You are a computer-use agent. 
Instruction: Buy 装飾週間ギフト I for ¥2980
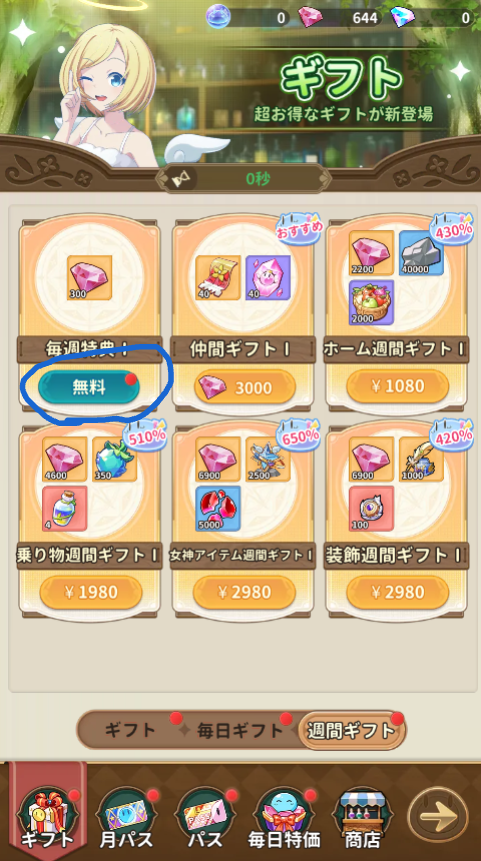(398, 592)
